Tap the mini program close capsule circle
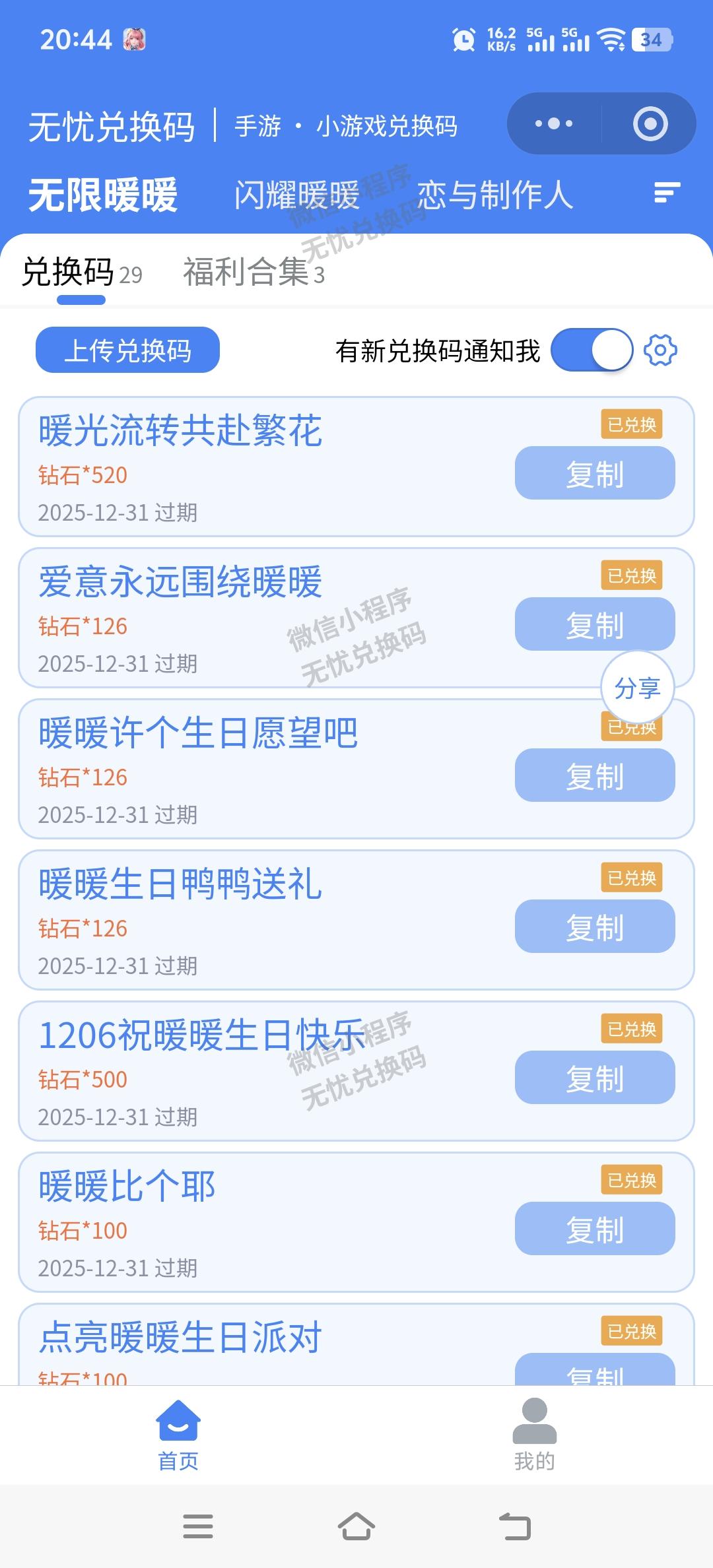 click(649, 123)
